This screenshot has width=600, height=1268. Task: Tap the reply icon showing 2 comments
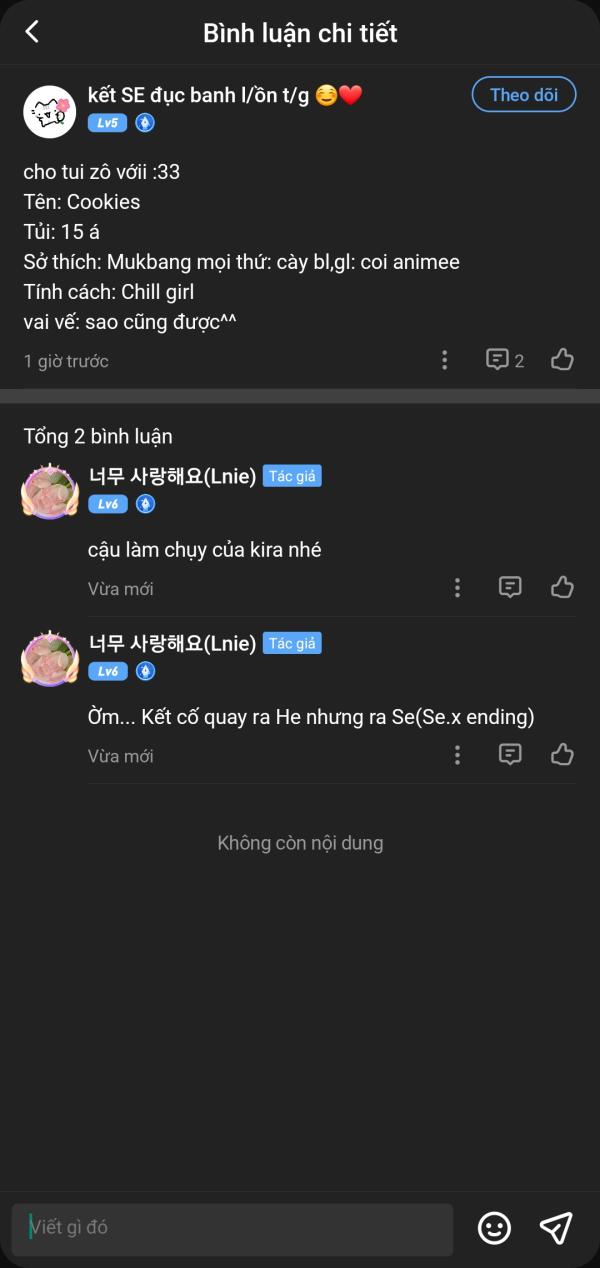tap(504, 360)
